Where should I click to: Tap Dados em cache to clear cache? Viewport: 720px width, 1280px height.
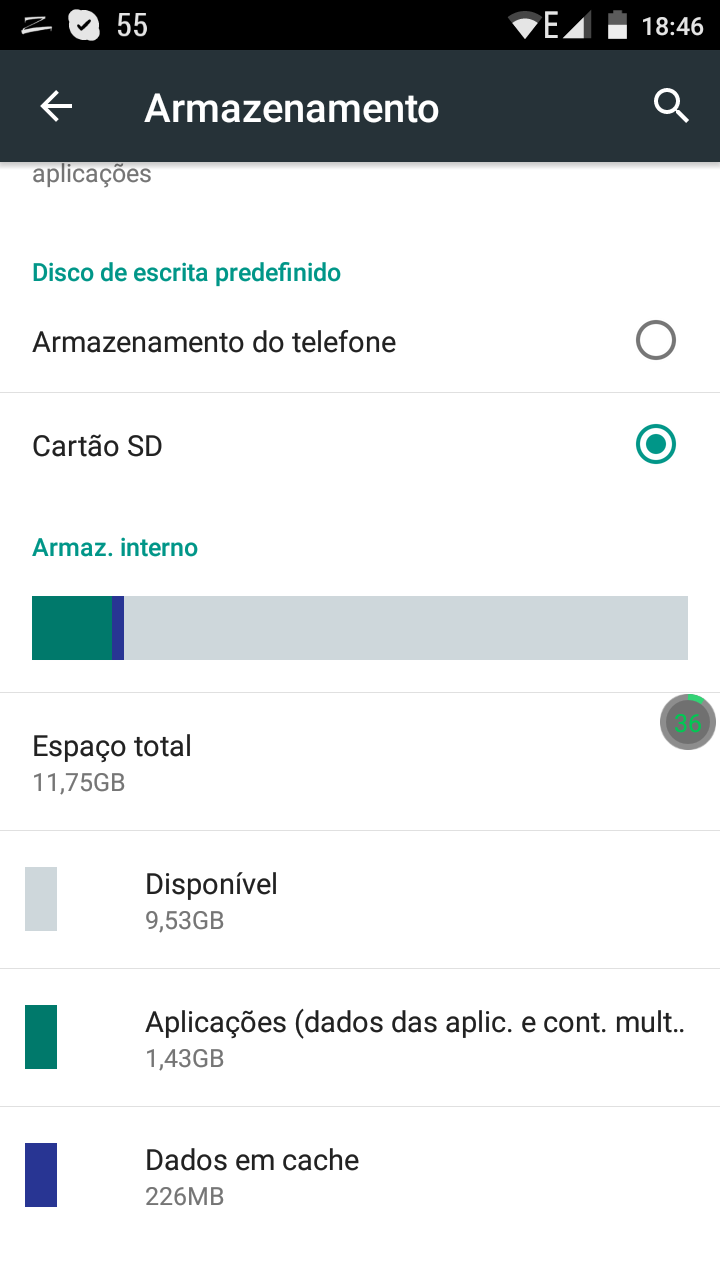pyautogui.click(x=360, y=1176)
